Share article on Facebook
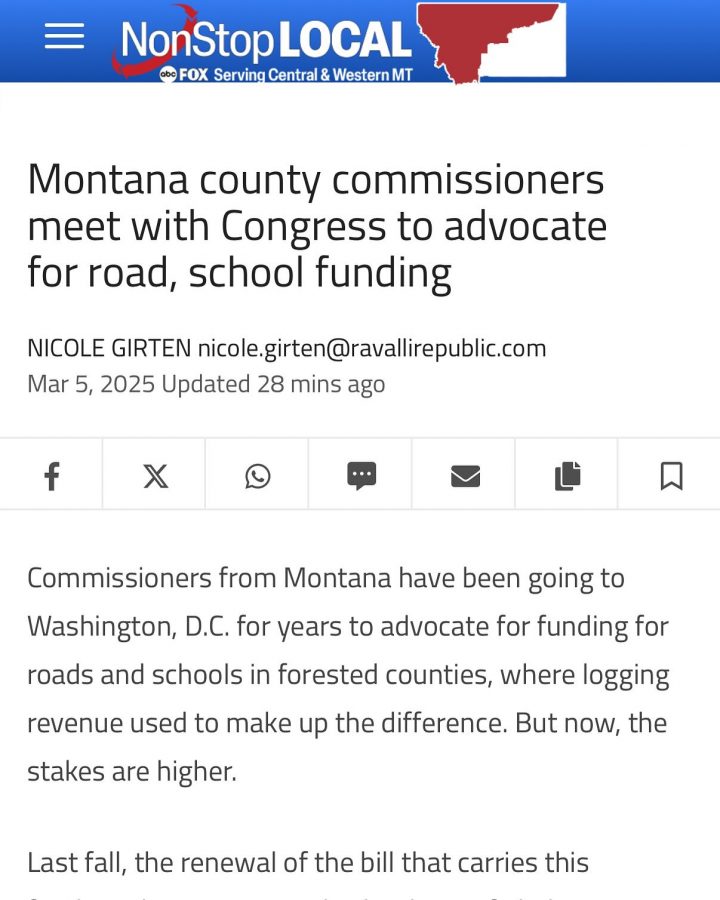Image resolution: width=720 pixels, height=900 pixels. 52,475
